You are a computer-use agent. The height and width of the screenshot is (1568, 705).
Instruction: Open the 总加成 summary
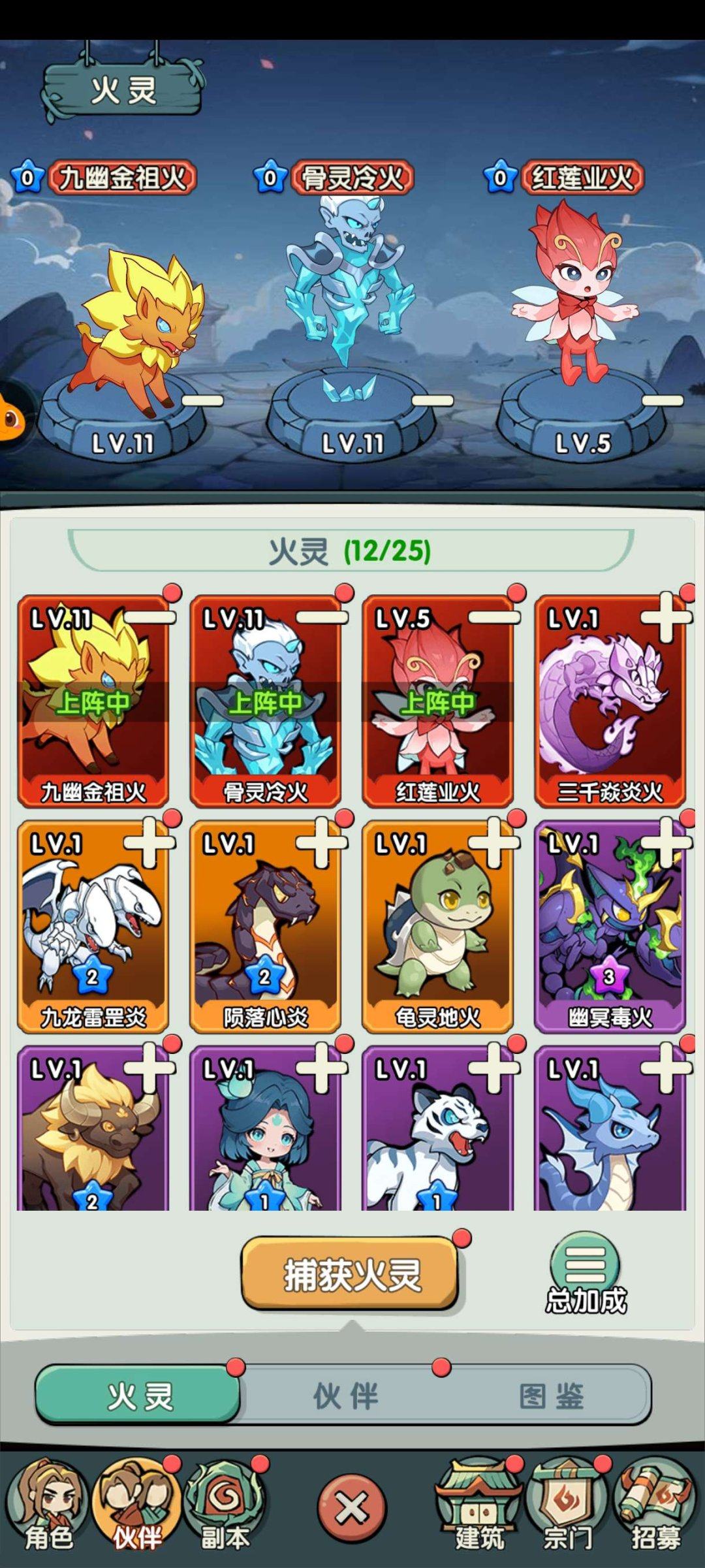pyautogui.click(x=586, y=1274)
